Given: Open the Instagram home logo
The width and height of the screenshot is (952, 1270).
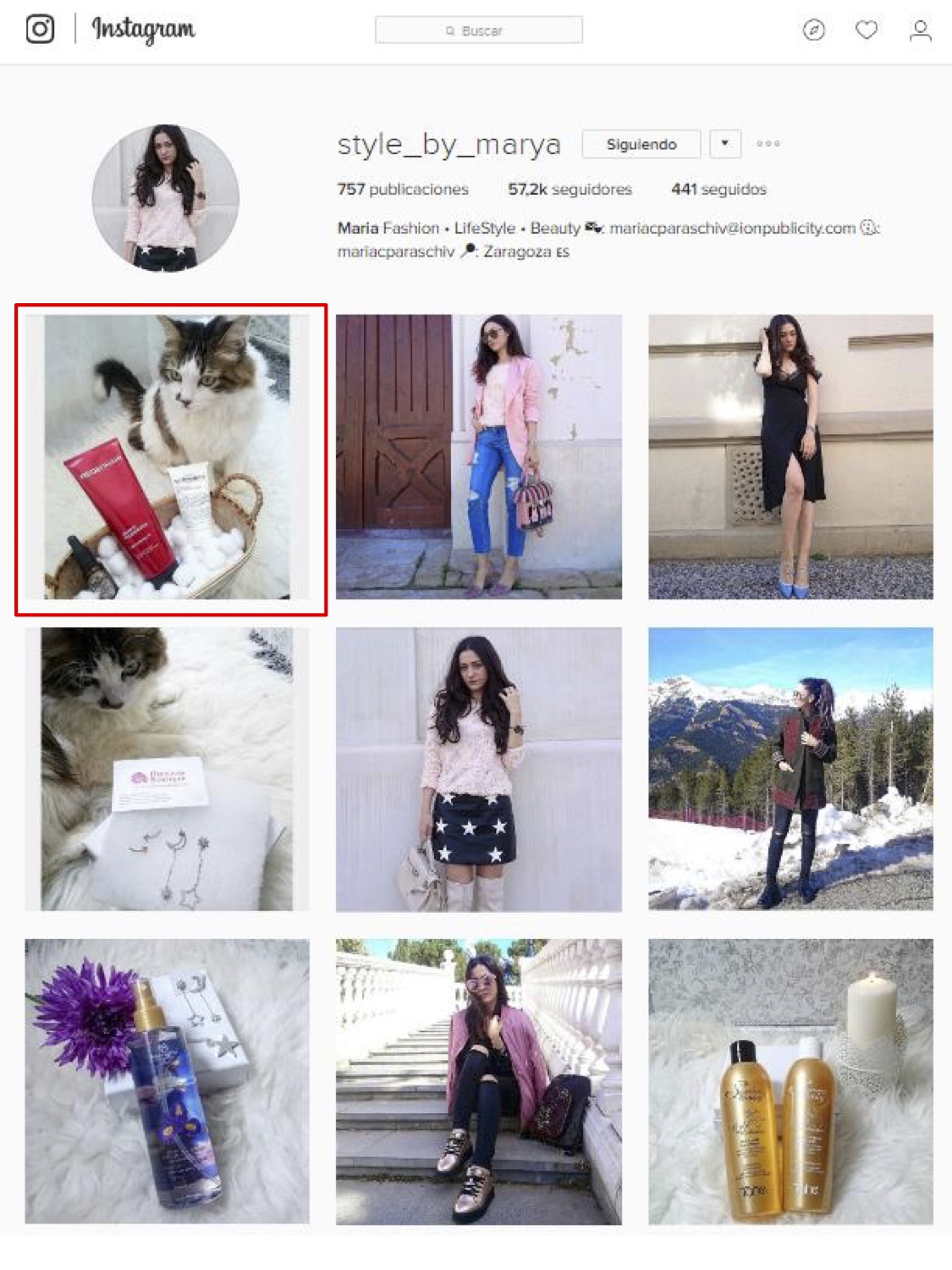Looking at the screenshot, I should click(40, 29).
